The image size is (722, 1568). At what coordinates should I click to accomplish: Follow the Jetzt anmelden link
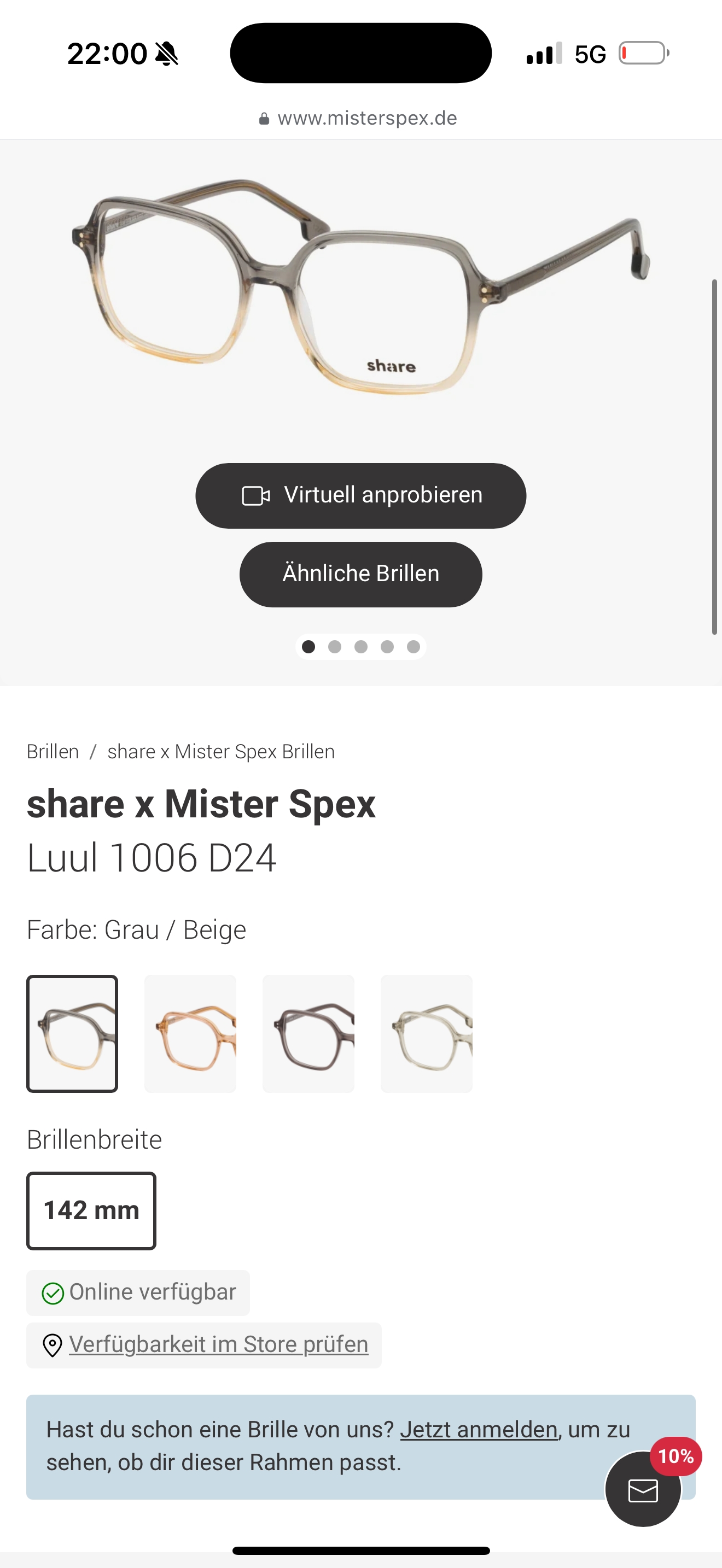pos(479,1429)
